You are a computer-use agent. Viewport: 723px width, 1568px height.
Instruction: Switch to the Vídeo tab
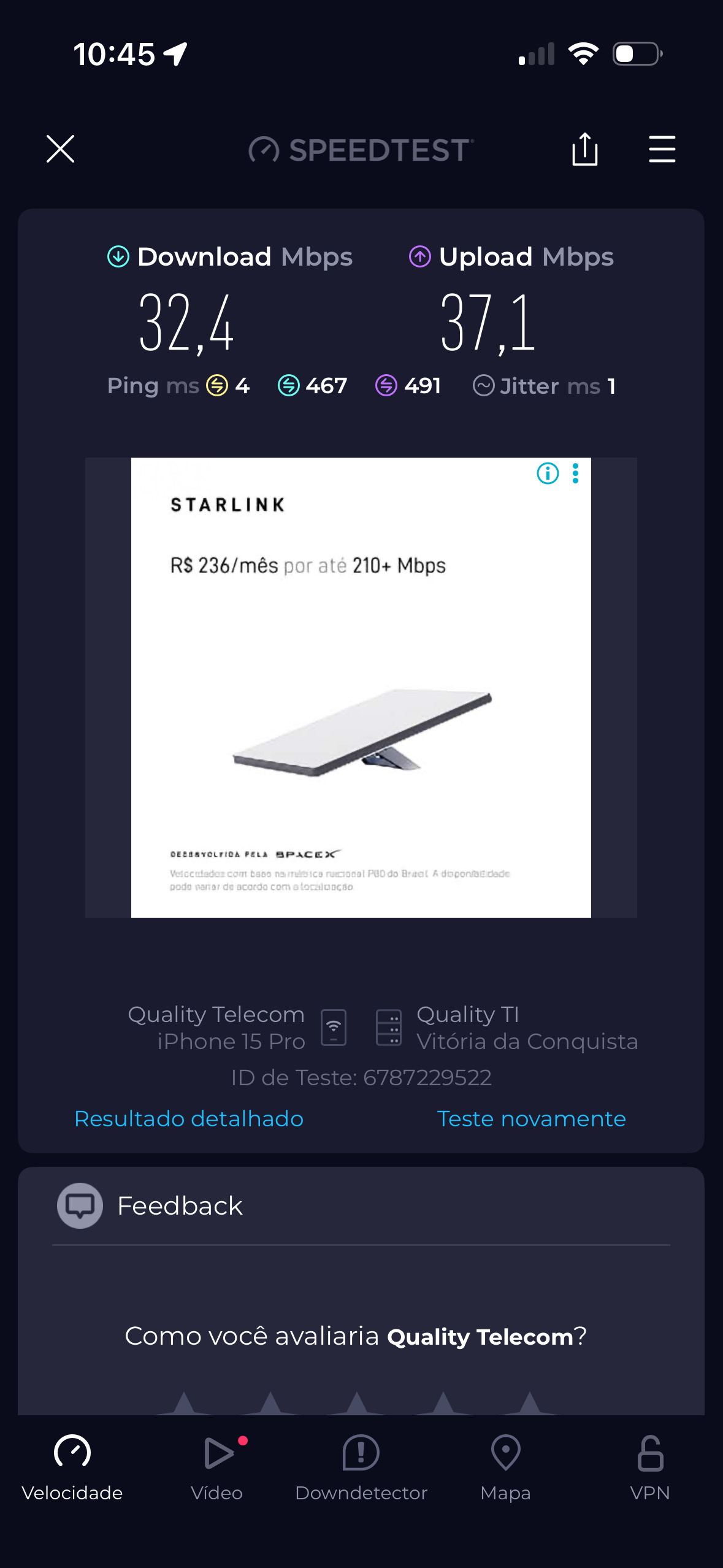click(217, 1467)
